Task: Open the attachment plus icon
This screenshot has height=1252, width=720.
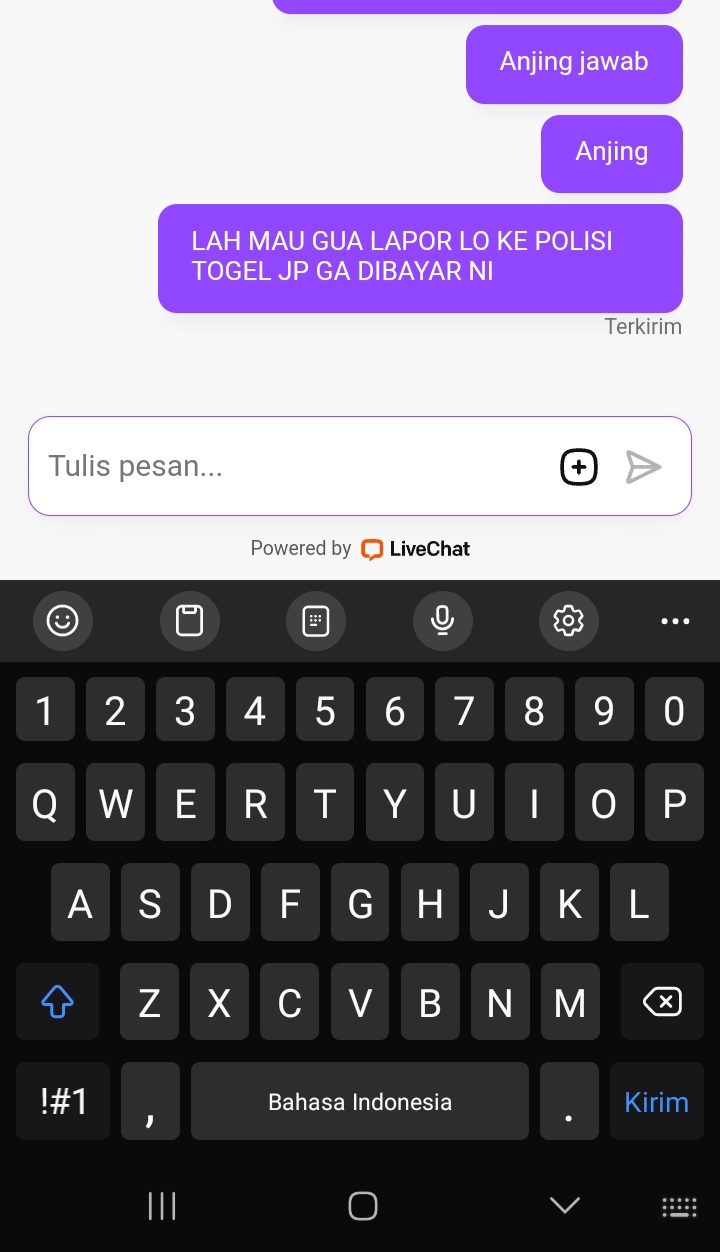Action: 579,467
